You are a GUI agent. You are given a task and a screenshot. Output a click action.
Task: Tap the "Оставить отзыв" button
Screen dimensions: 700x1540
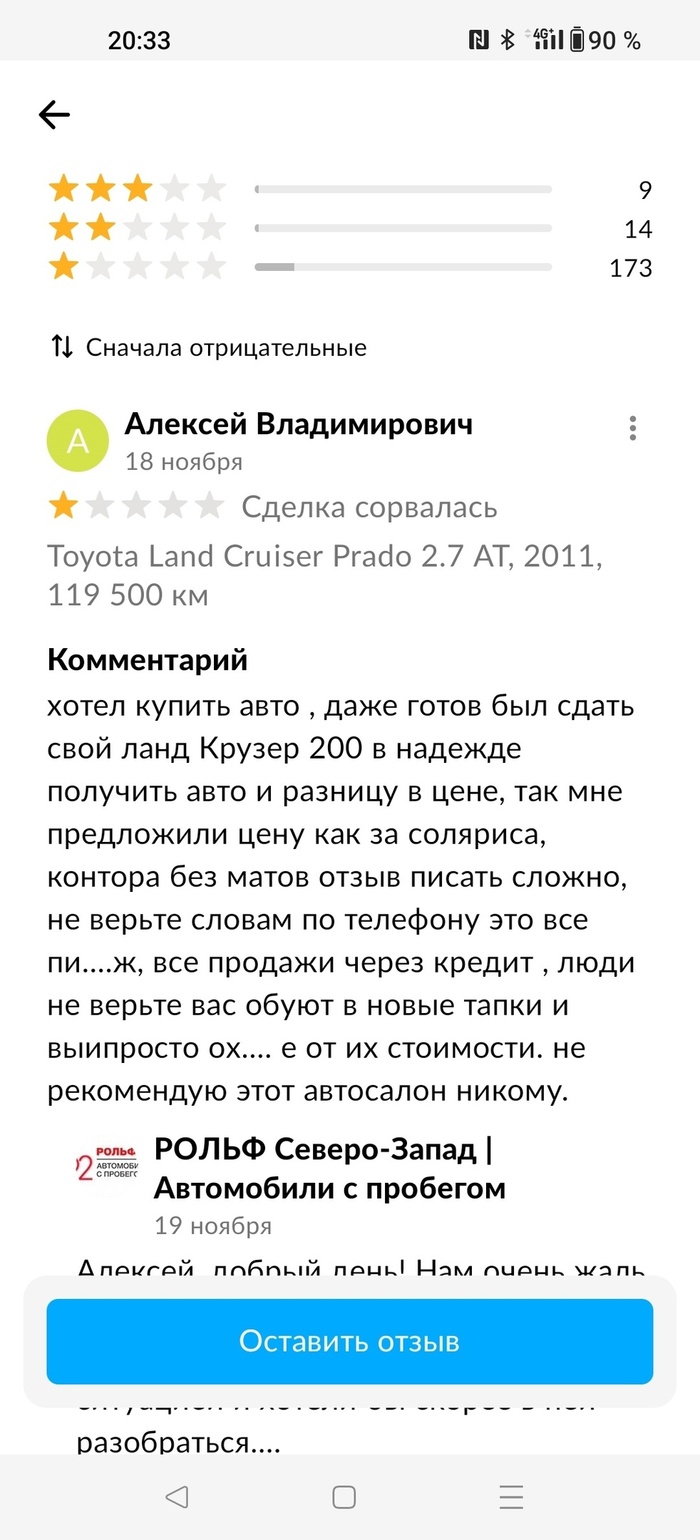pyautogui.click(x=349, y=1341)
